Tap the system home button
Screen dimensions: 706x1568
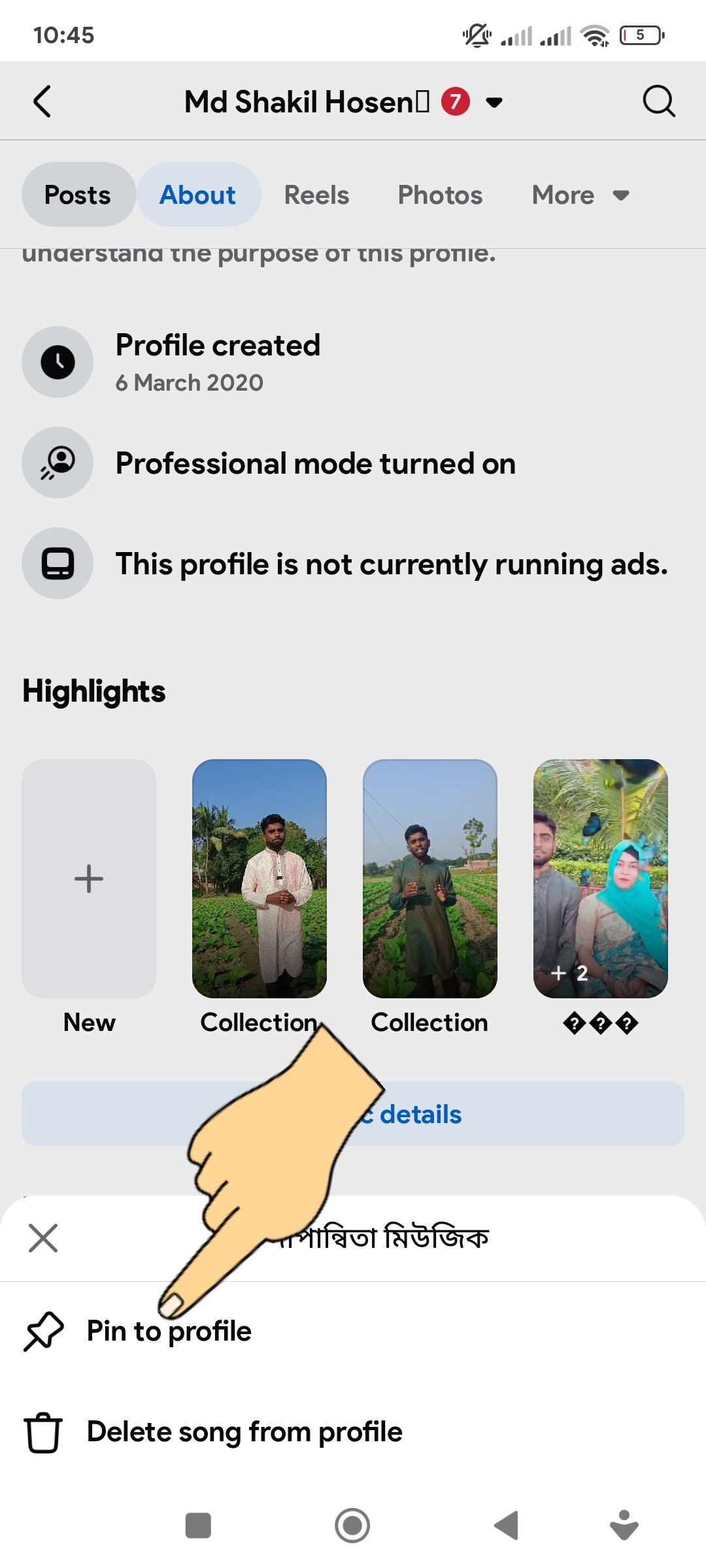(352, 1526)
